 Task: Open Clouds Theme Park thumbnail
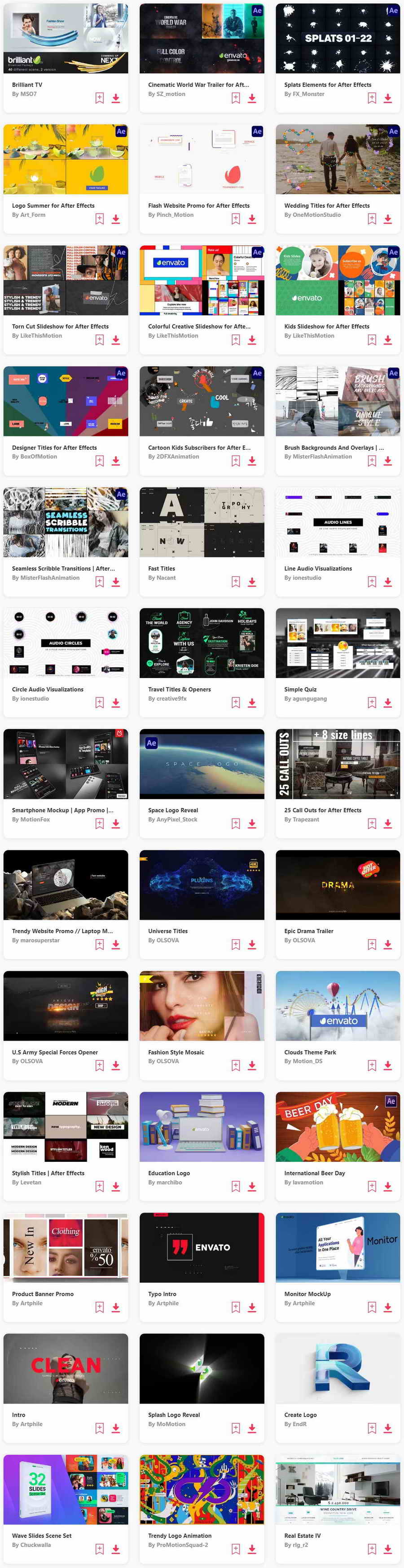coord(338,1006)
